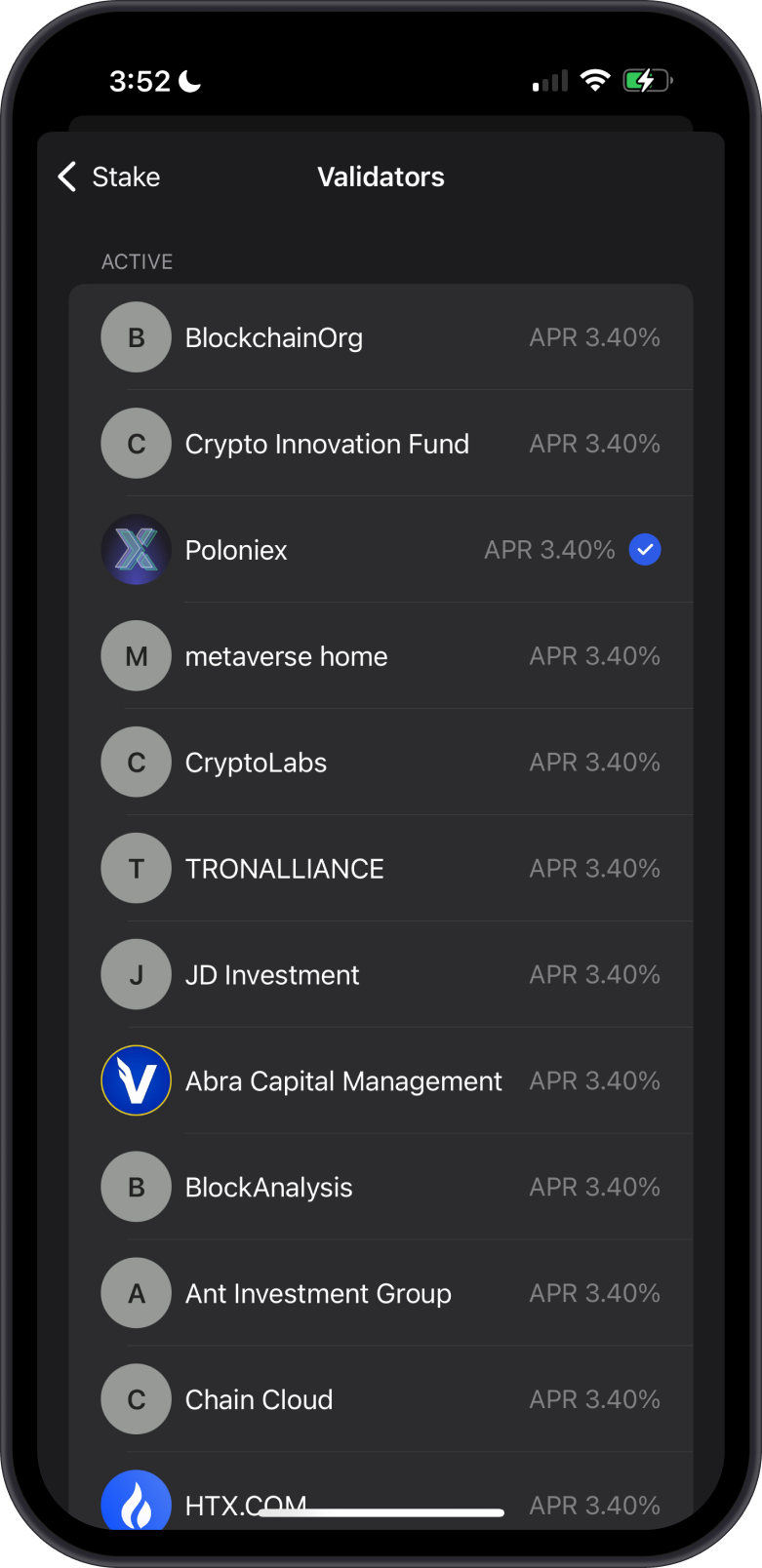Viewport: 762px width, 1568px height.
Task: Tap the HTX.COM flame logo
Action: [x=136, y=1501]
